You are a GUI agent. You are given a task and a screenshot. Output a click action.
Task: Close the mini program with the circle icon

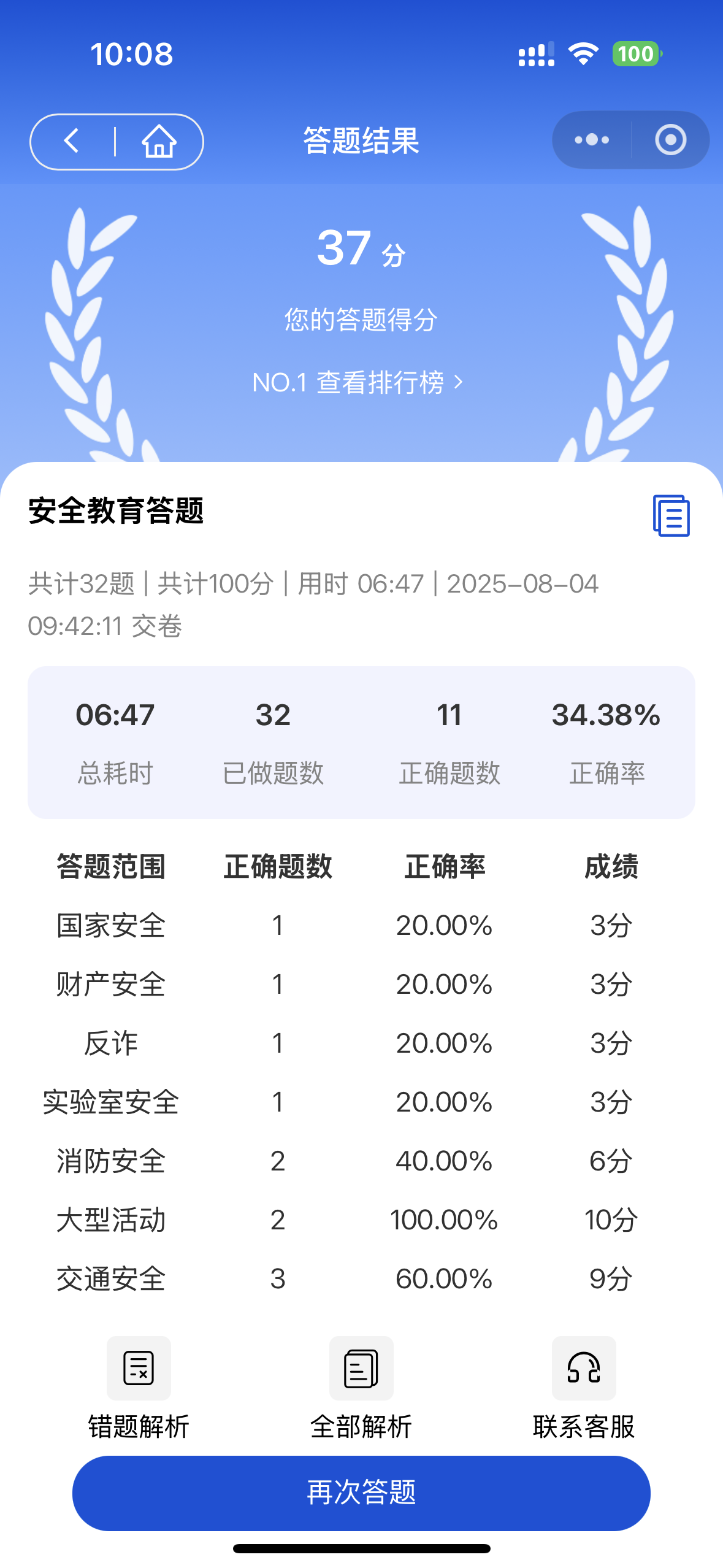(670, 140)
